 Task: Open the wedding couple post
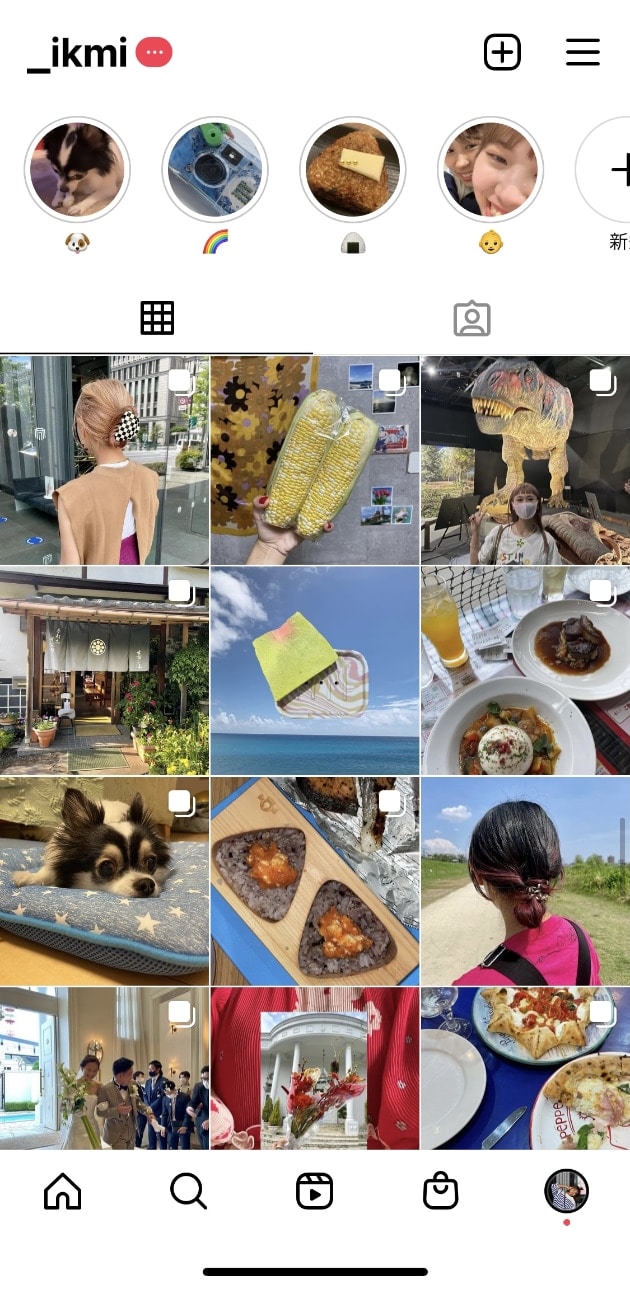point(104,1068)
